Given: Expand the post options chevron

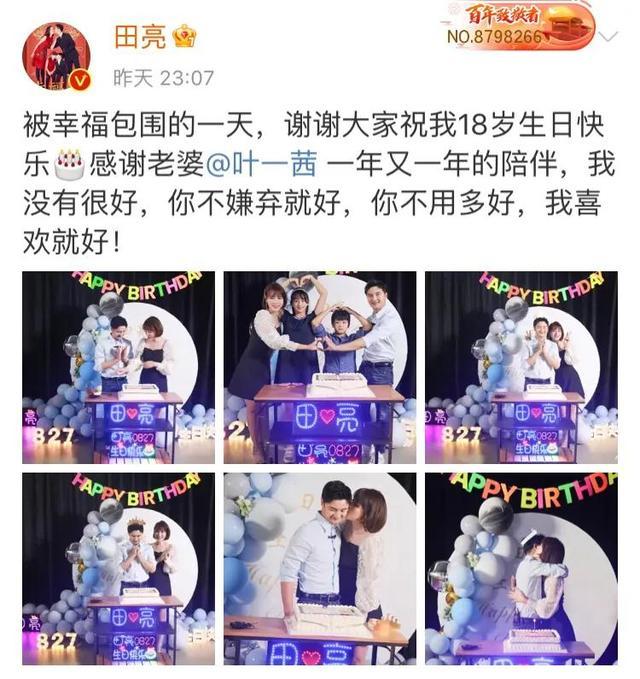Looking at the screenshot, I should click(608, 36).
